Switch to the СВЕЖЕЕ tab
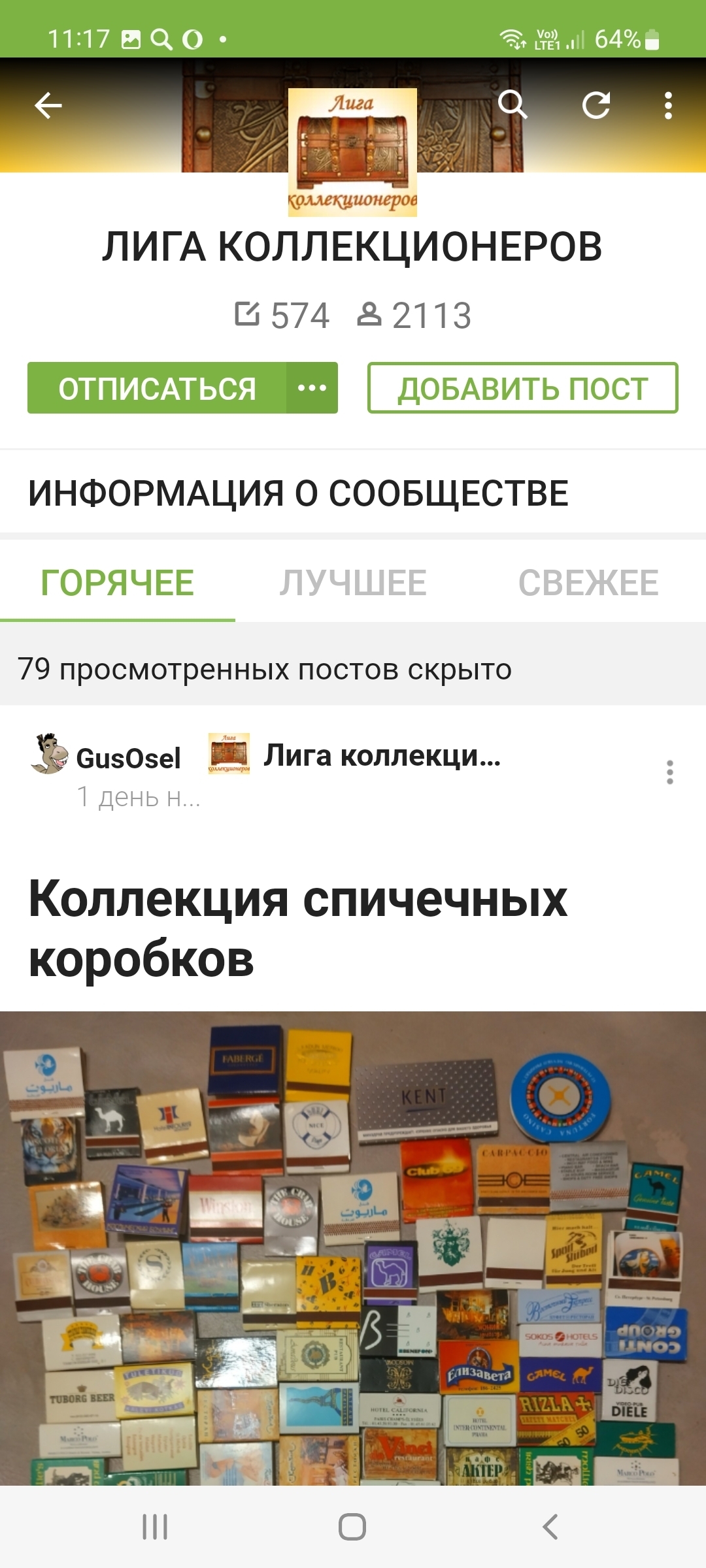 coord(588,583)
